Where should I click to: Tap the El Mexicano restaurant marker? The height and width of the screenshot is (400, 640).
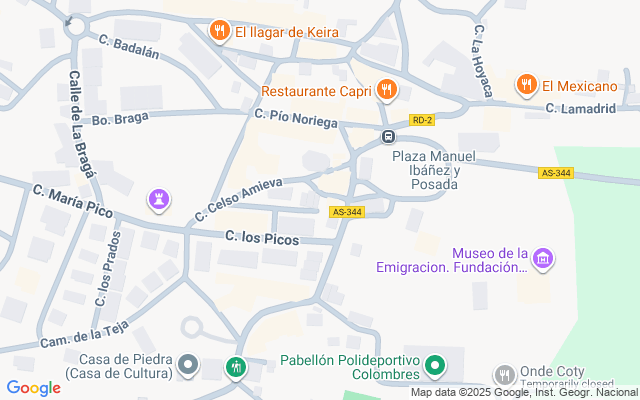tap(526, 85)
